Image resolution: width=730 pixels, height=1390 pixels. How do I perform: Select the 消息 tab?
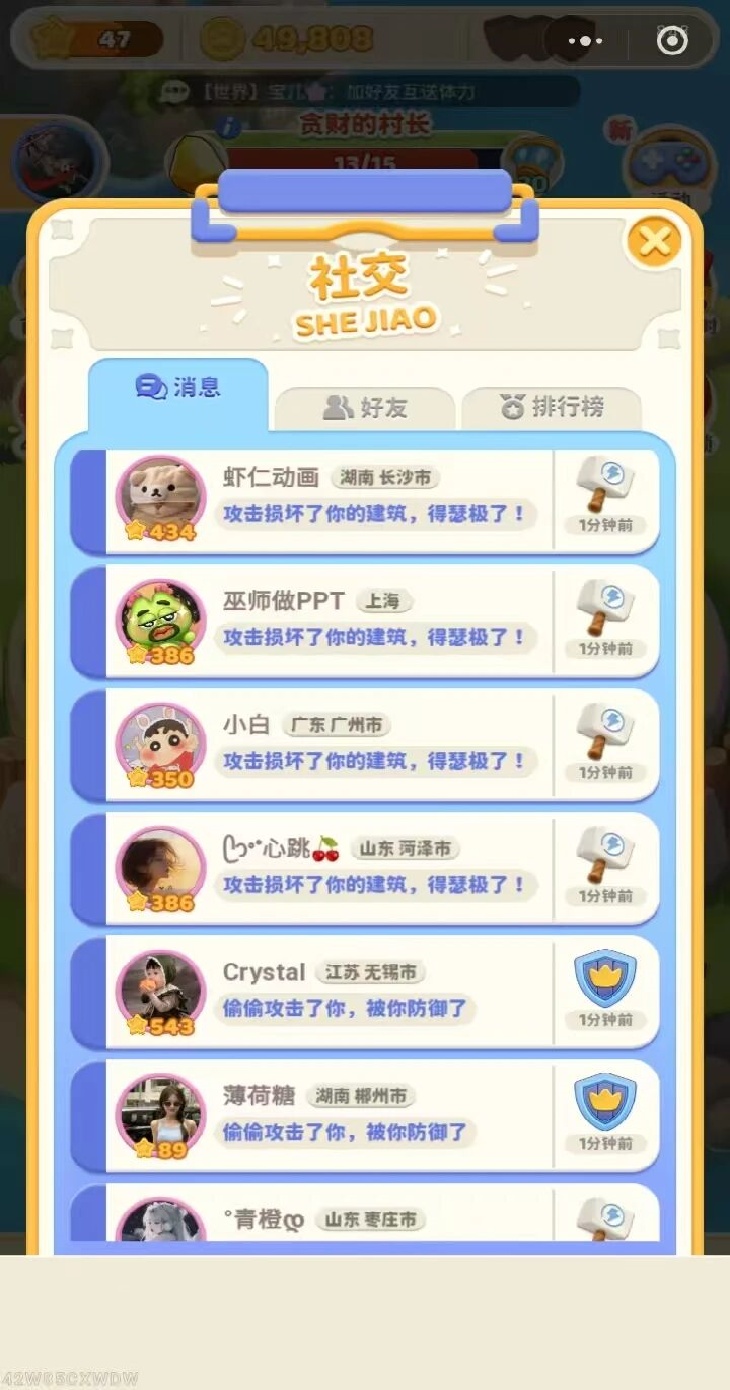click(178, 388)
